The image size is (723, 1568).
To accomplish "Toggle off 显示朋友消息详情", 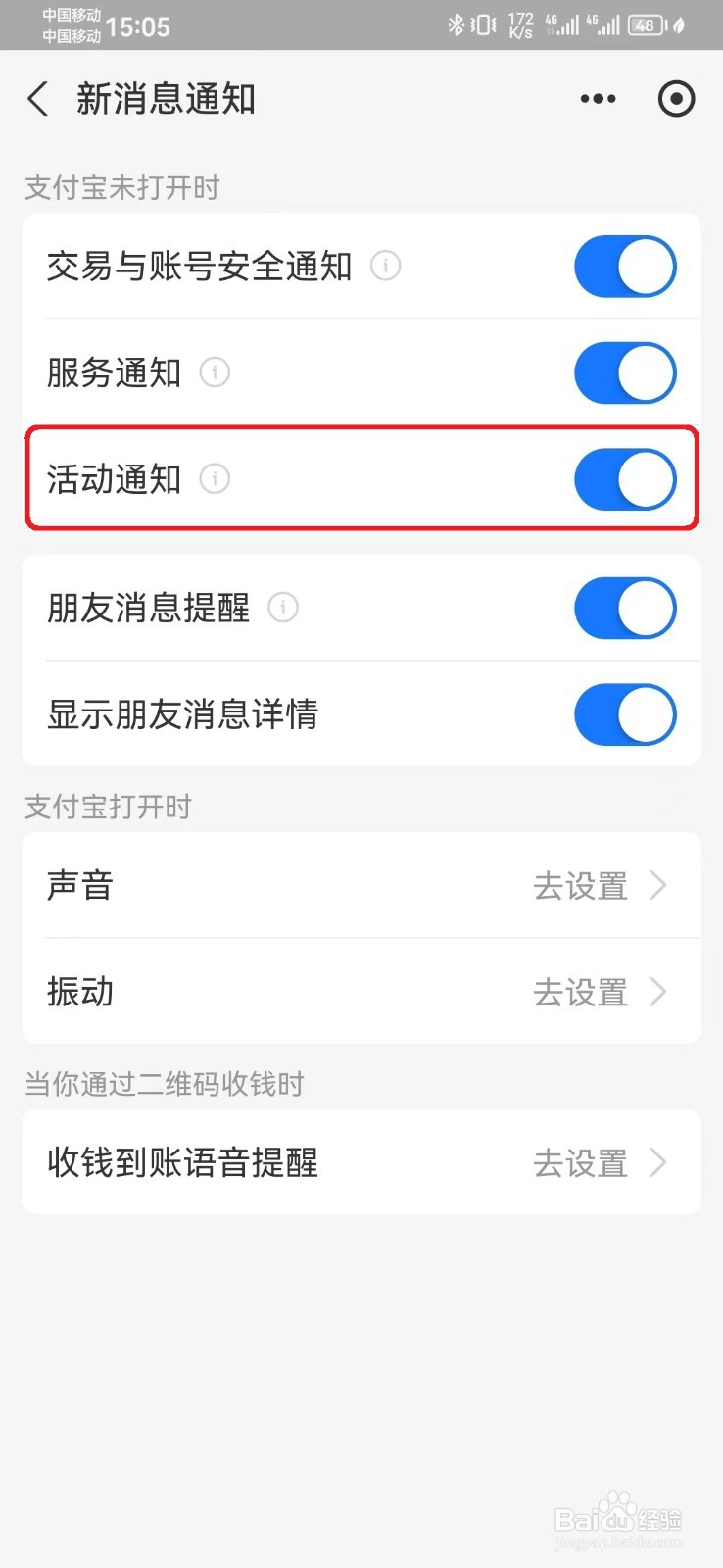I will [x=625, y=715].
